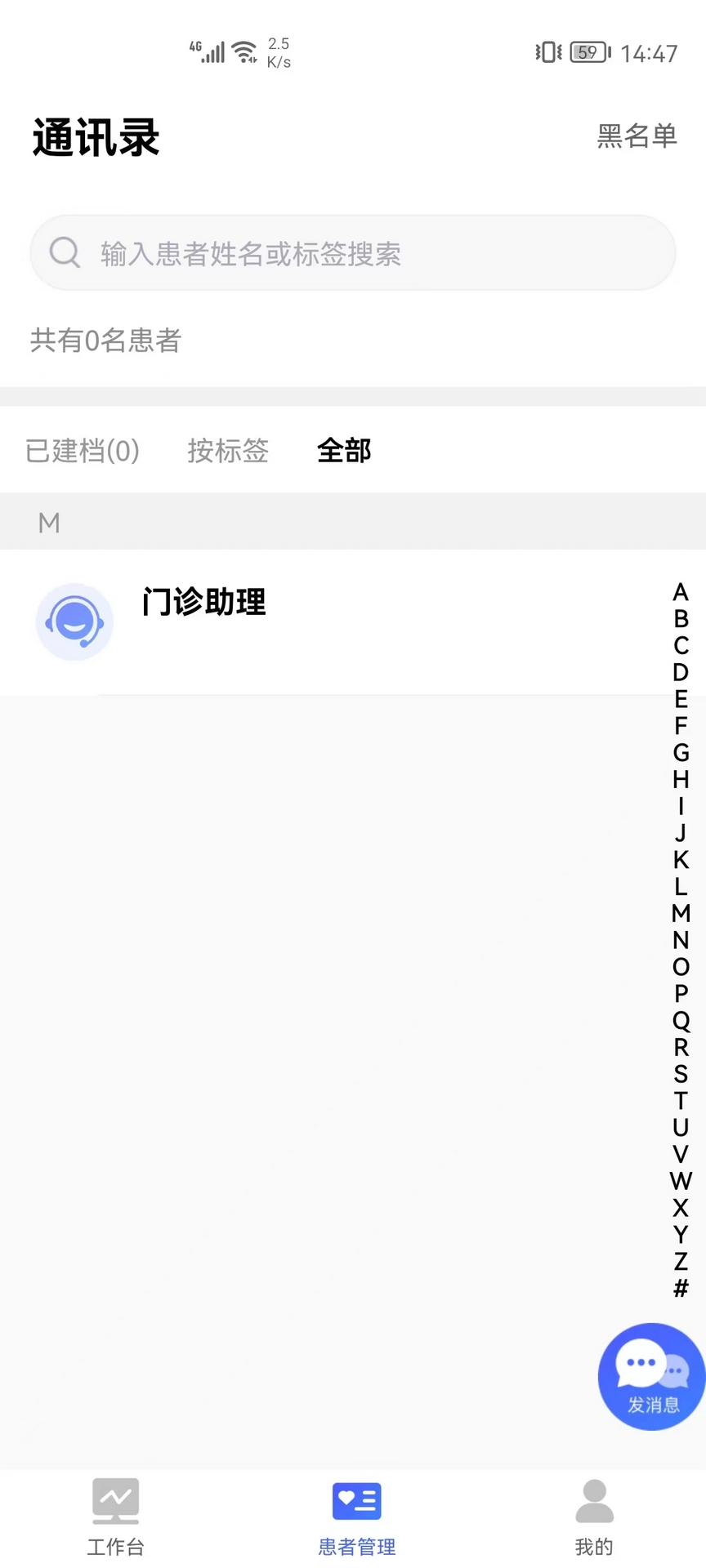Tap the 共有0名患者 patient count text

click(x=105, y=341)
